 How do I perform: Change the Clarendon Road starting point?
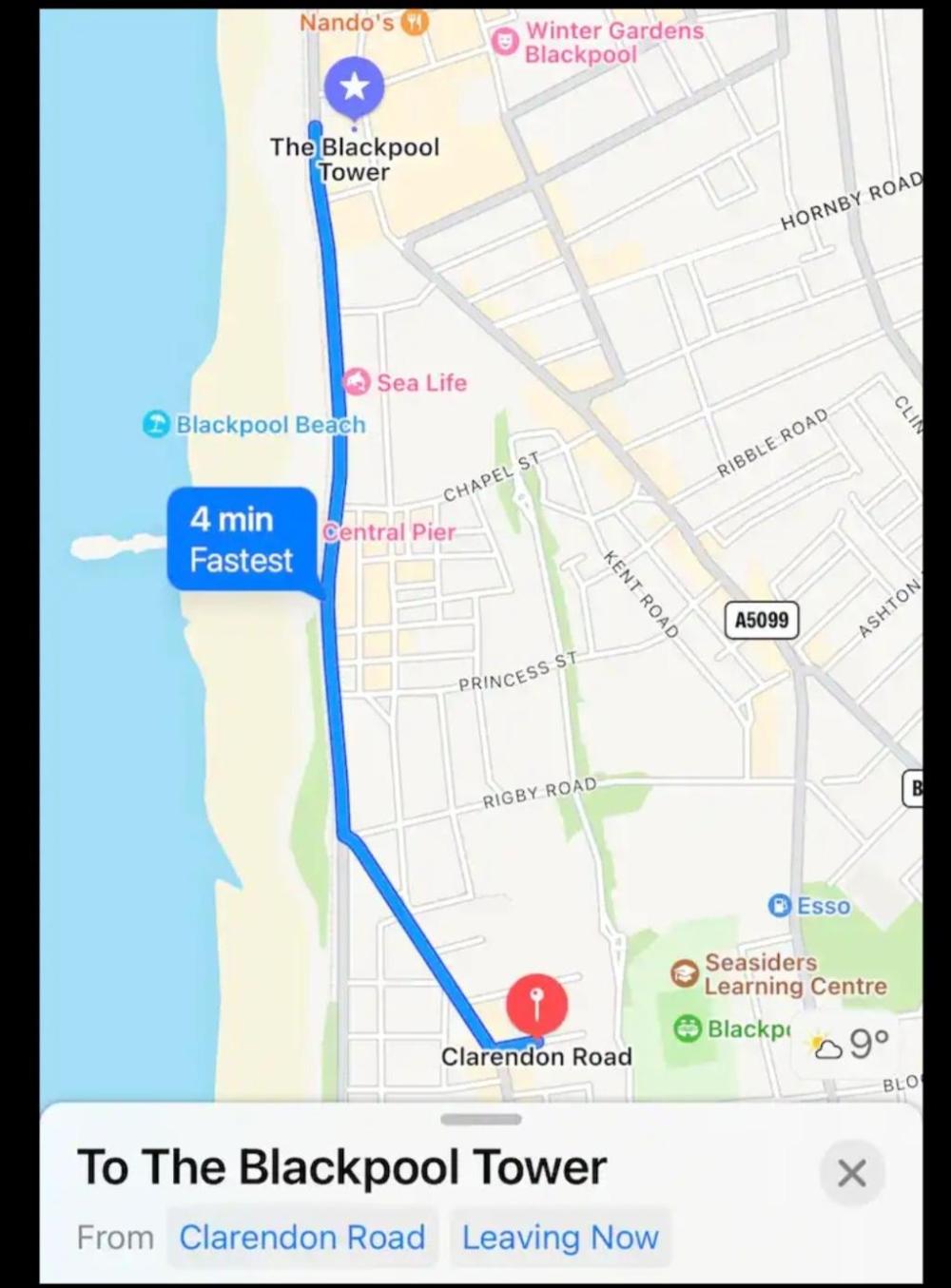[x=301, y=1238]
